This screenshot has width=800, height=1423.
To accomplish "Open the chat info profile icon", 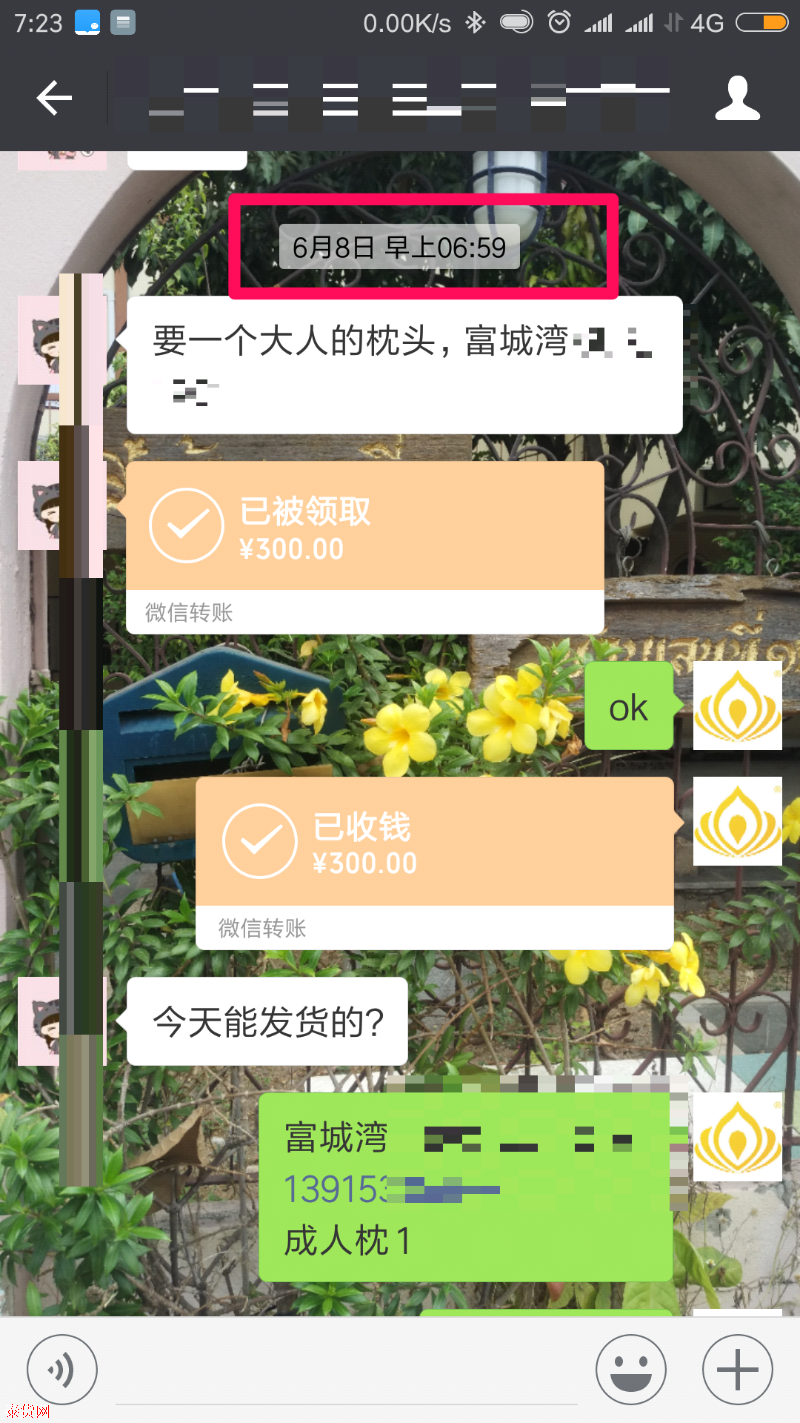I will 738,98.
